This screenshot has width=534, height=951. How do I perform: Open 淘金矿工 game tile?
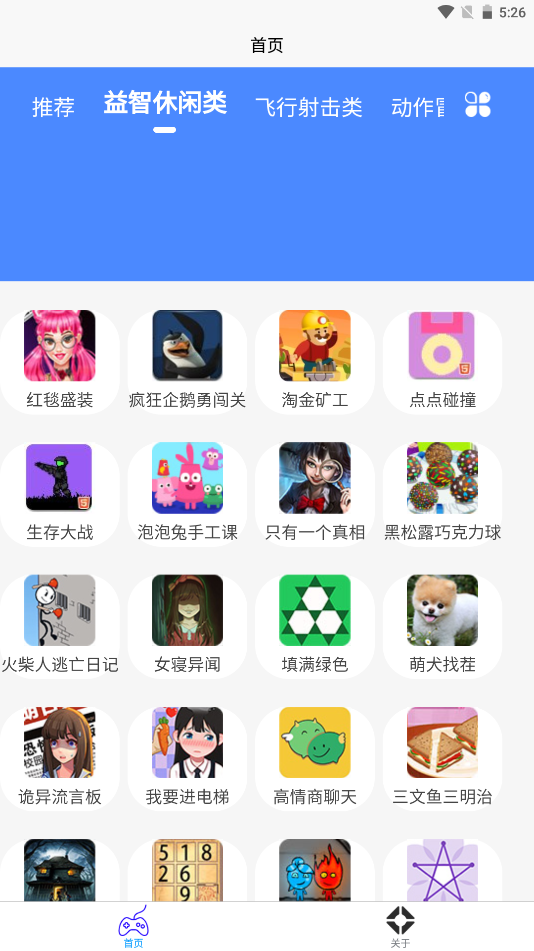(x=315, y=361)
